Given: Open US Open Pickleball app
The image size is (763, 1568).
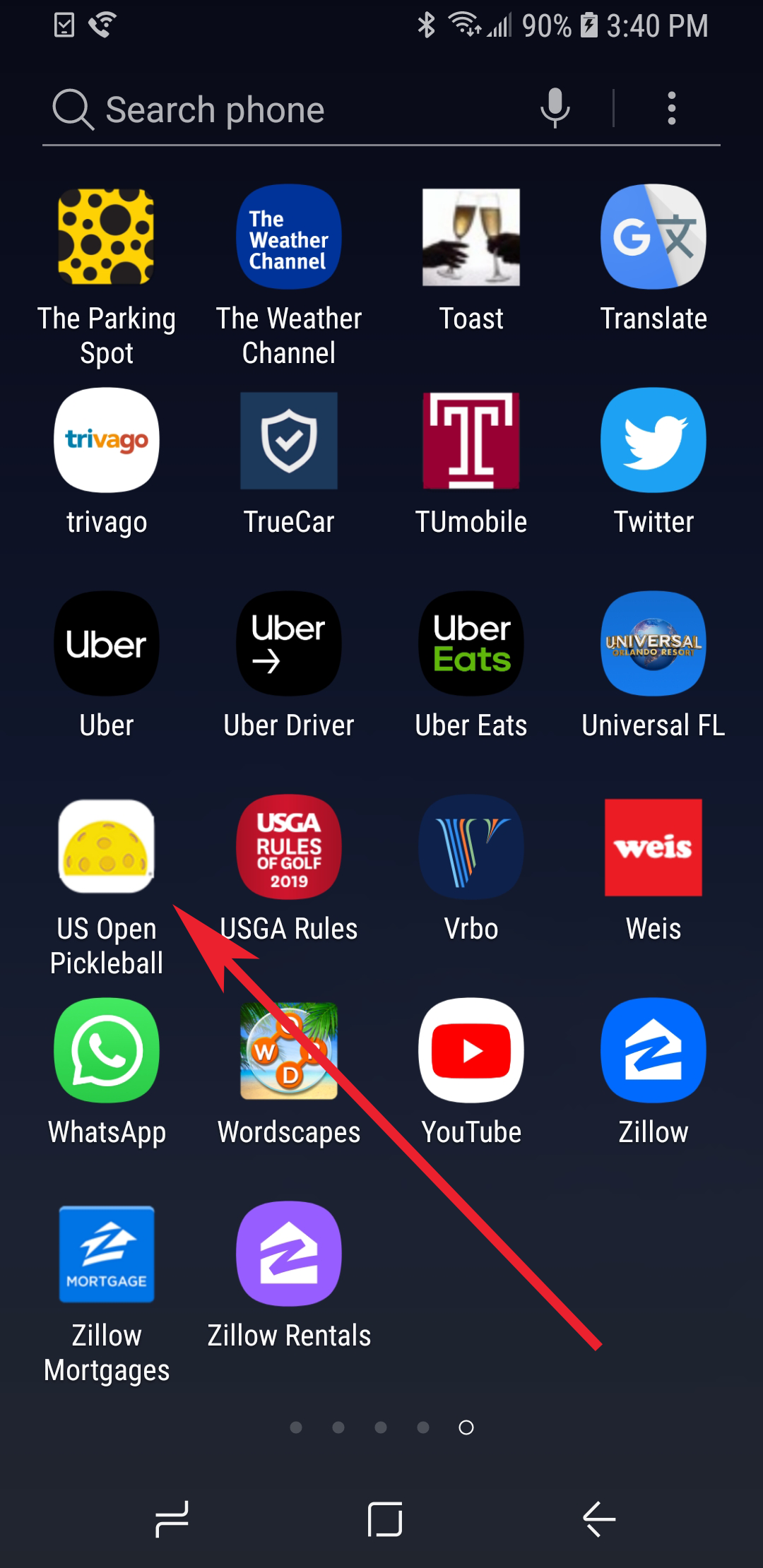Looking at the screenshot, I should (107, 848).
